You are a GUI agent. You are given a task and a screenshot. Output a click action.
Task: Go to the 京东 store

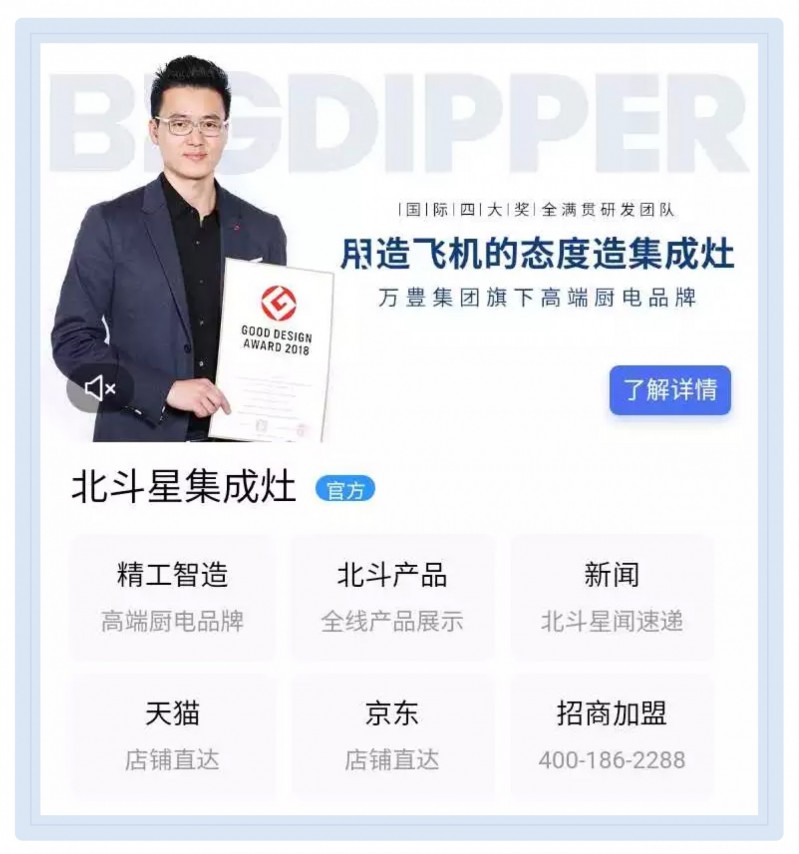coord(392,735)
